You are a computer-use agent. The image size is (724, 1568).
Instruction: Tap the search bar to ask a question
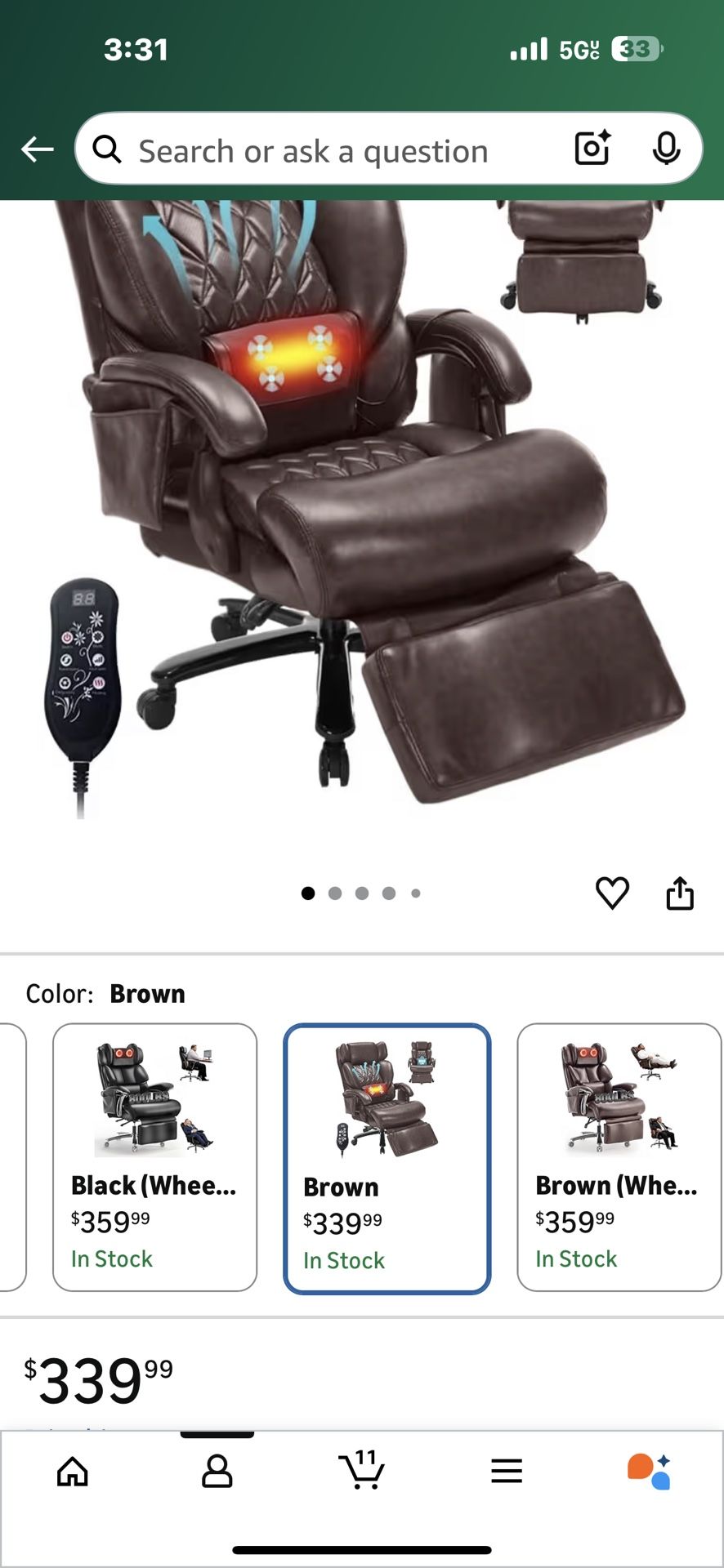click(x=327, y=149)
